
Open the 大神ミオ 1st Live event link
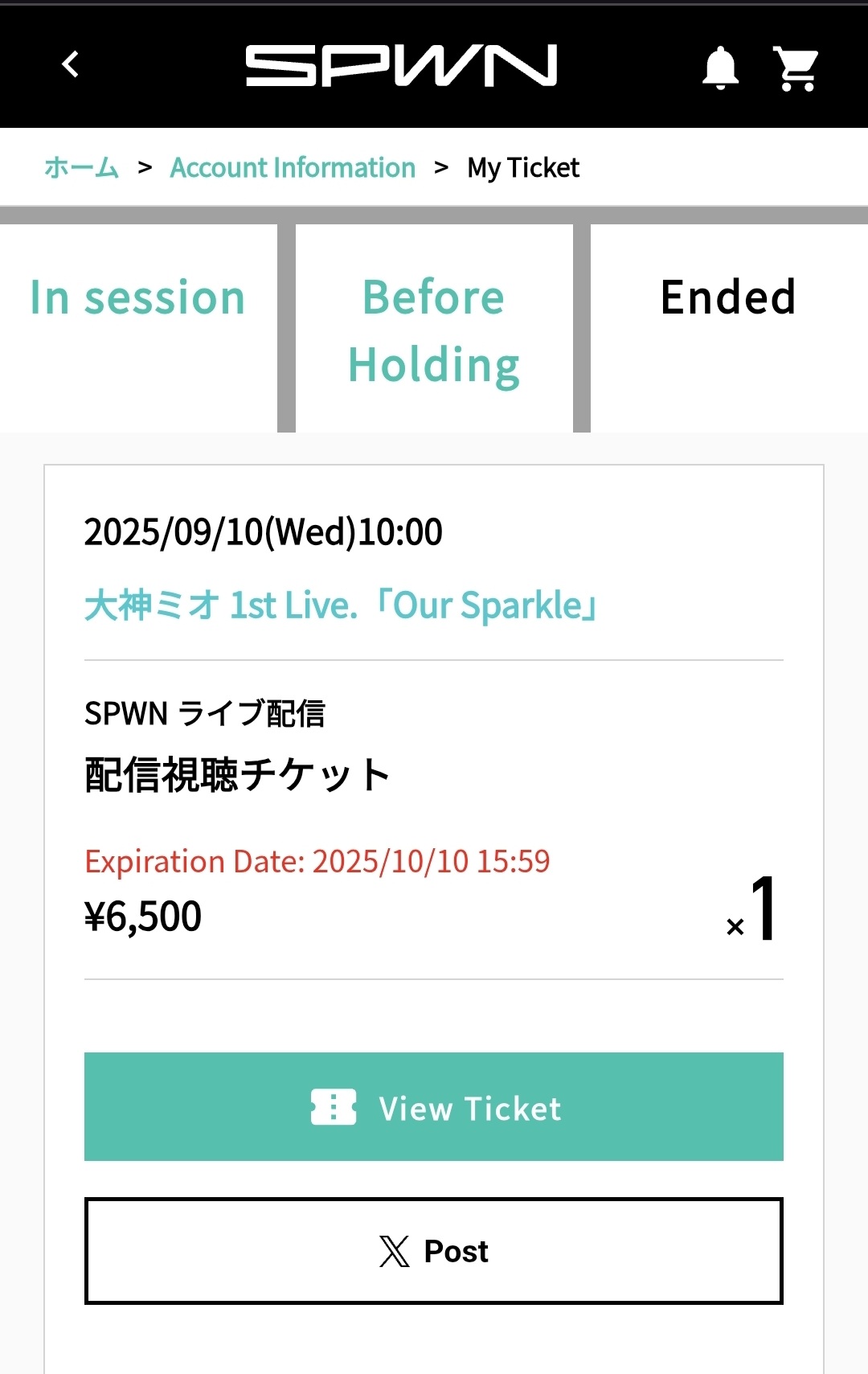tap(340, 605)
